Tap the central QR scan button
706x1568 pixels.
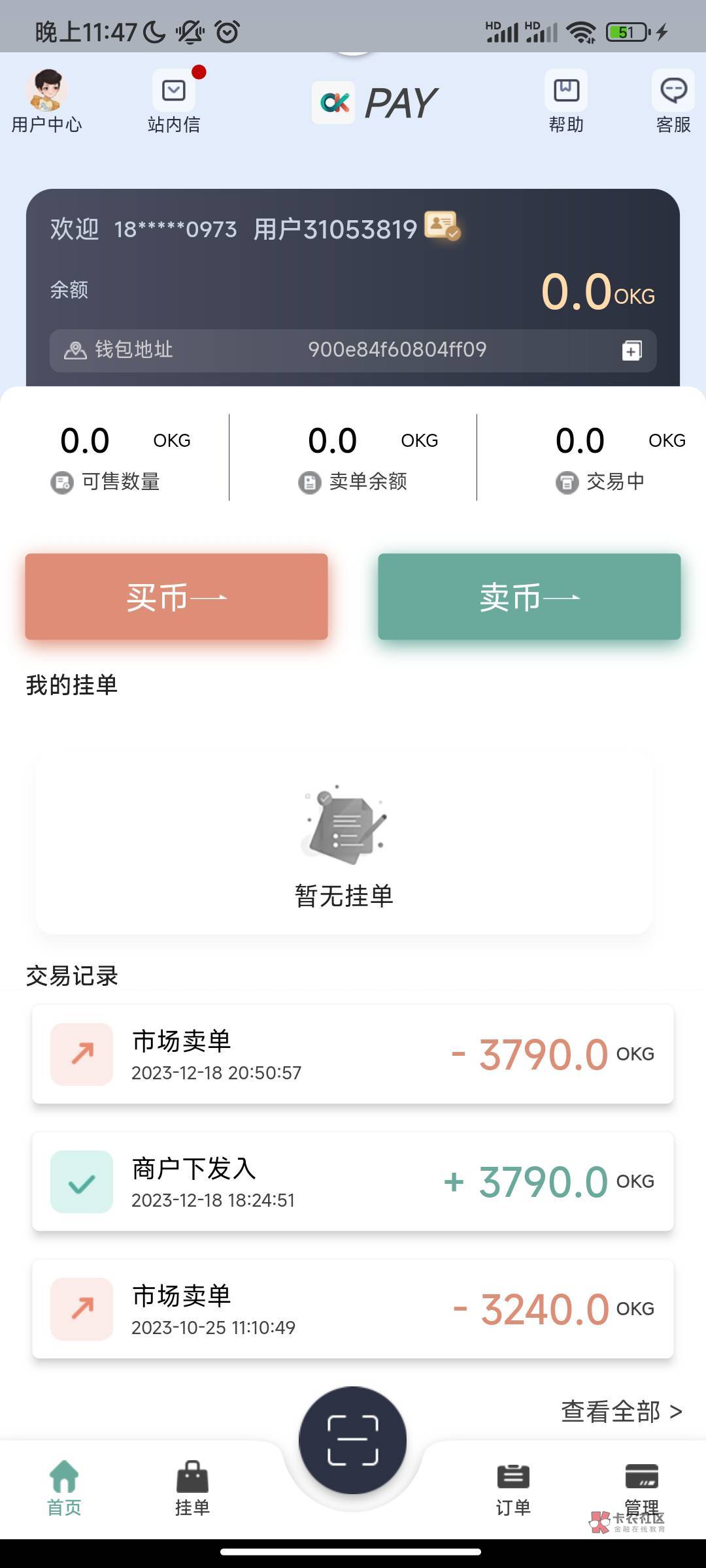(x=352, y=1443)
